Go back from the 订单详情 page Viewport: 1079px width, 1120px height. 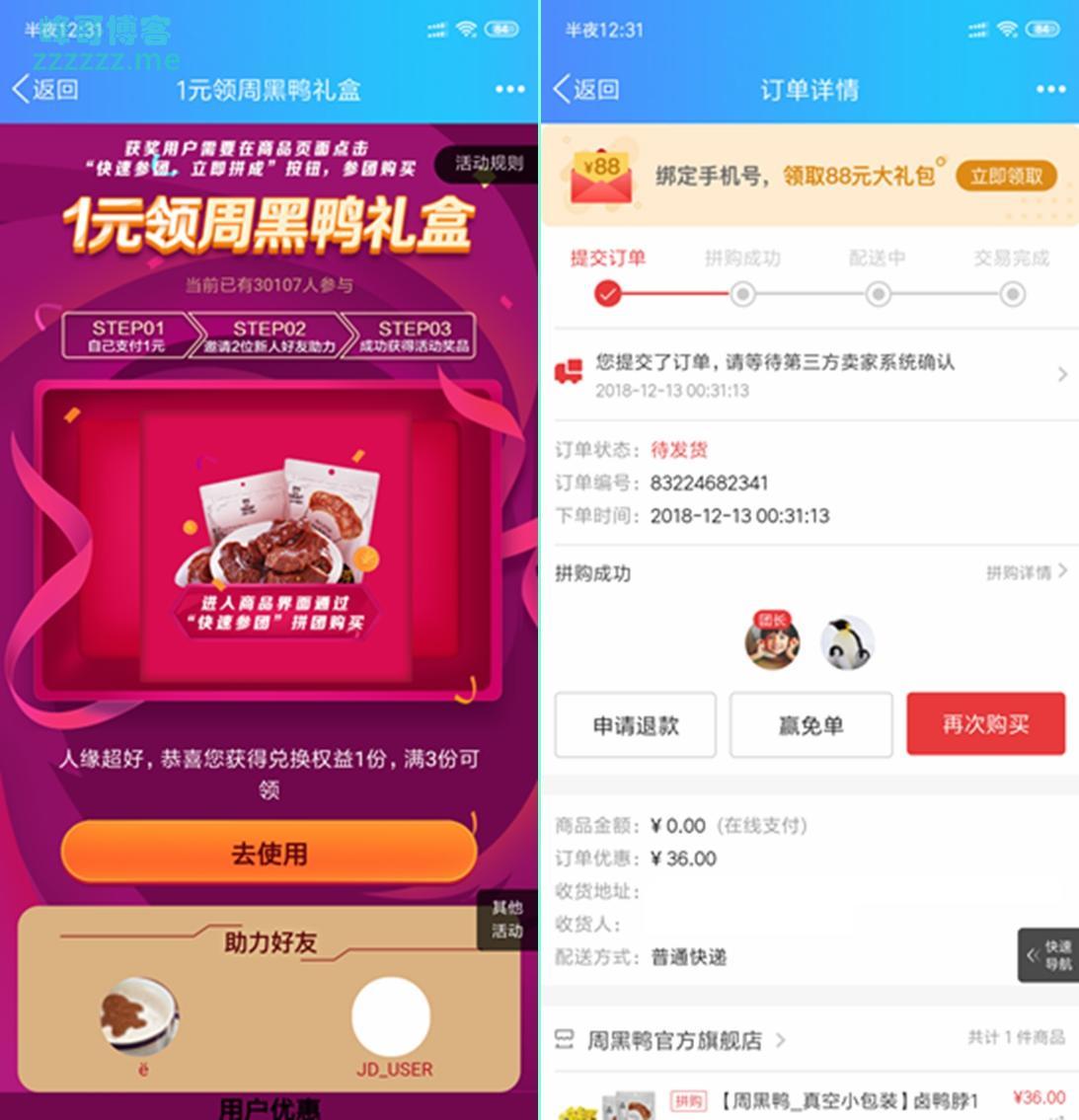586,89
